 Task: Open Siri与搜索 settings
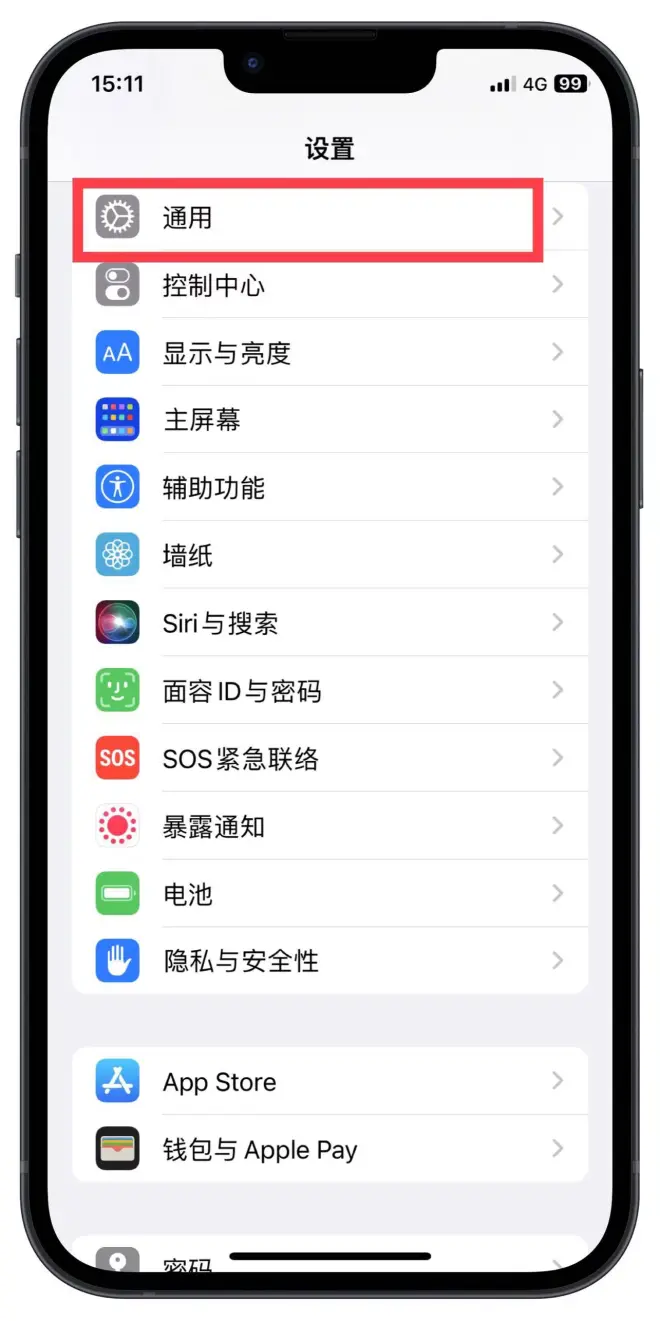(330, 623)
